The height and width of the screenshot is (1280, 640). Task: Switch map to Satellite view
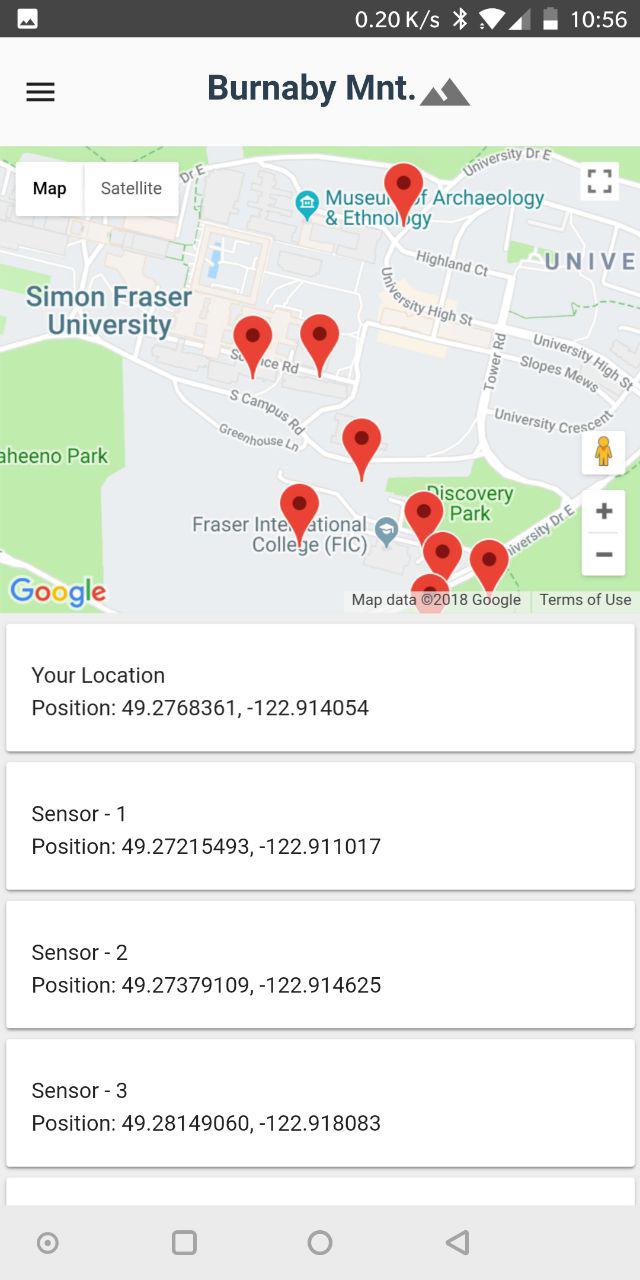[131, 189]
